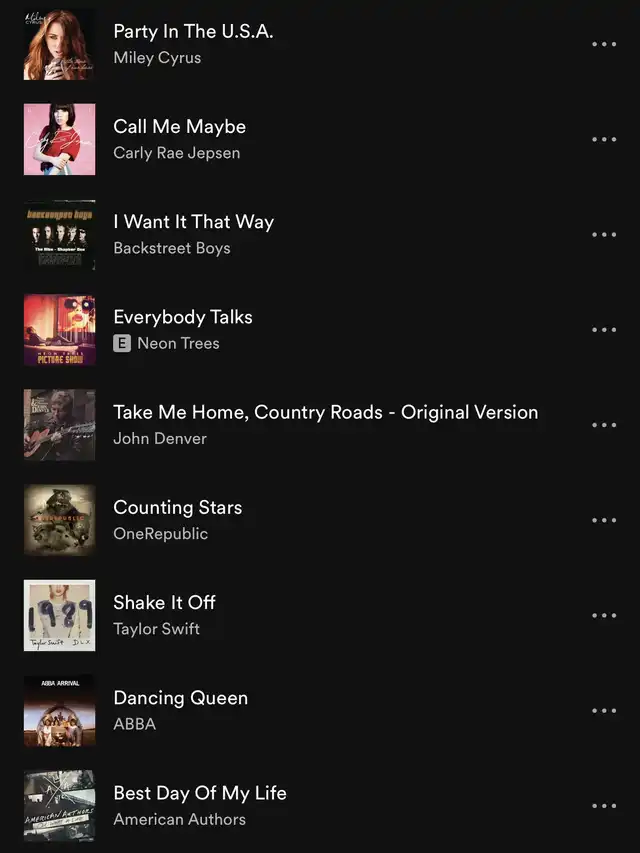Open more options for Best Day Of My Life
Viewport: 640px width, 853px height.
tap(604, 806)
